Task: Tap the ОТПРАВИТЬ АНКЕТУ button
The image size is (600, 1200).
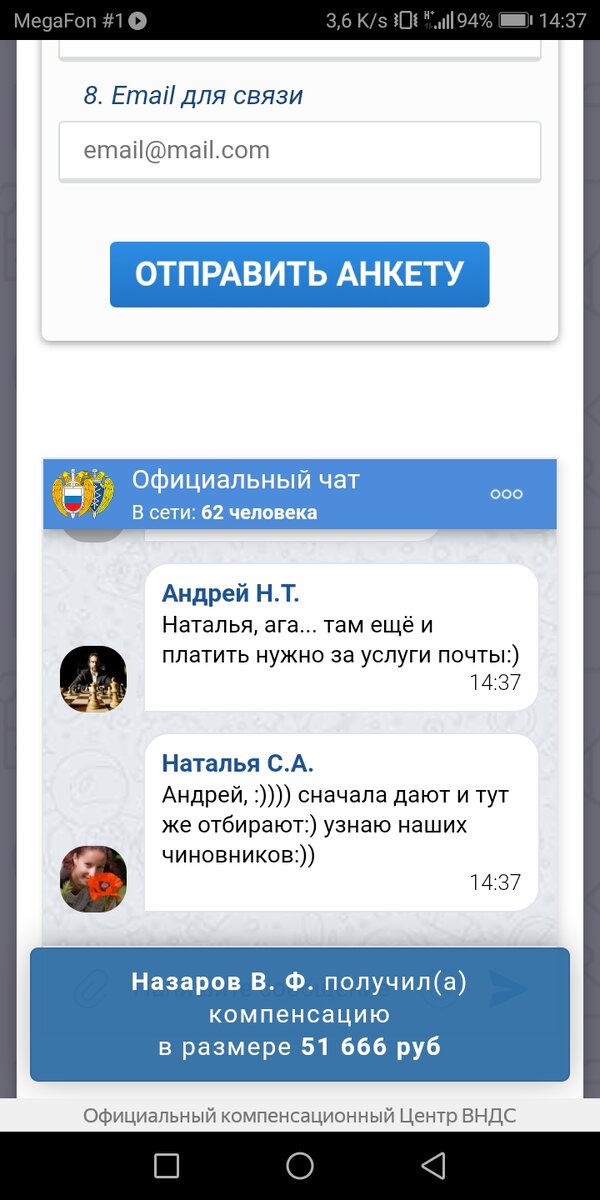Action: pyautogui.click(x=300, y=274)
